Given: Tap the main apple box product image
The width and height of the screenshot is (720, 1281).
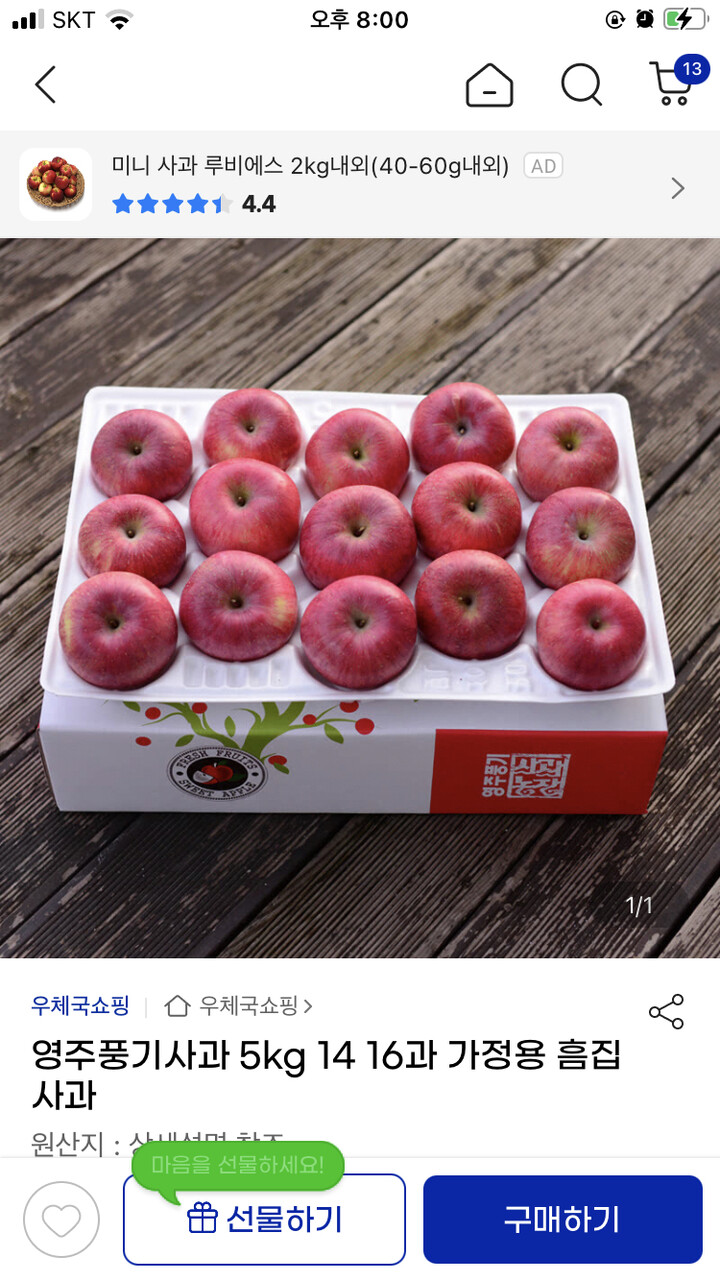Looking at the screenshot, I should click(x=360, y=598).
